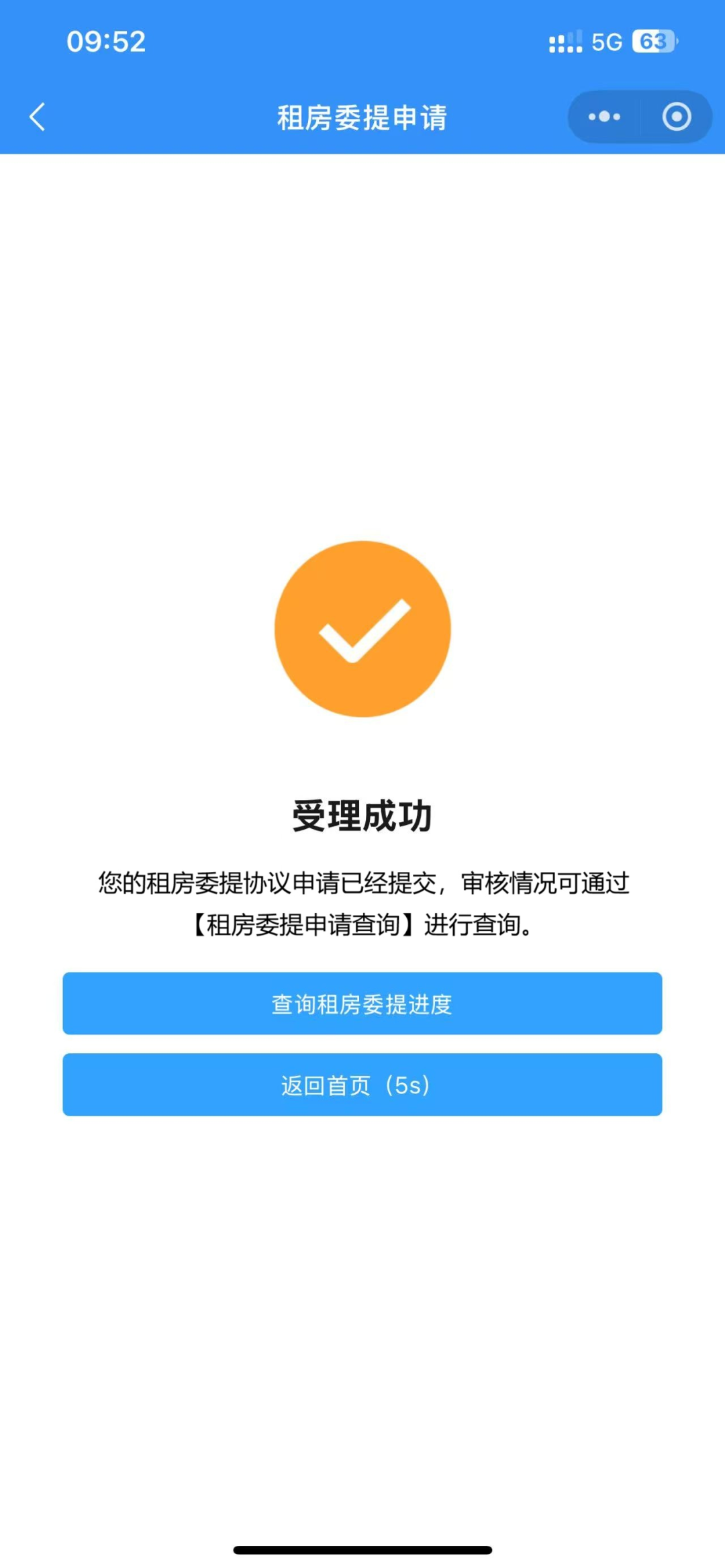The height and width of the screenshot is (1568, 725).
Task: Select 返回首页 button
Action: click(x=362, y=1085)
